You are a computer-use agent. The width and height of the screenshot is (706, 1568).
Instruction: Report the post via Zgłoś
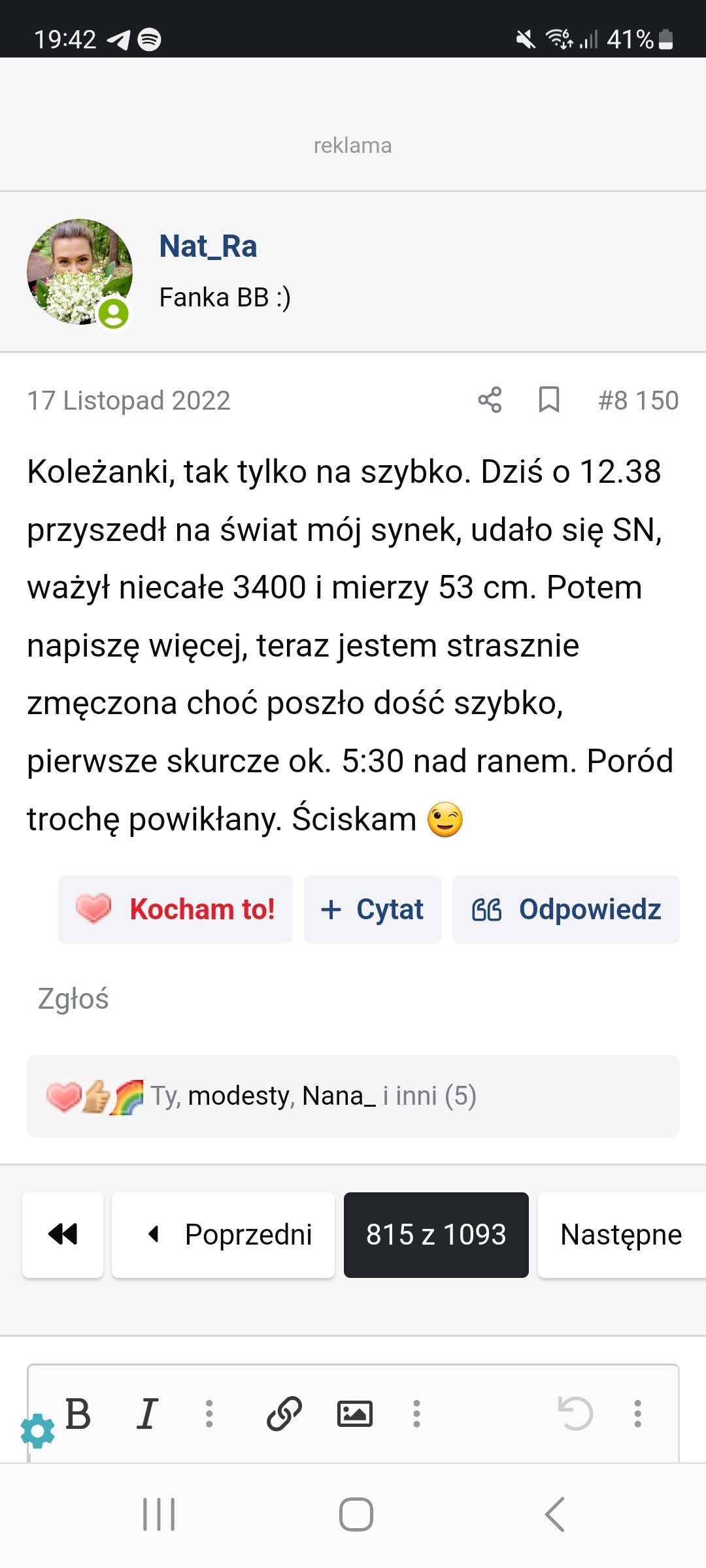73,999
